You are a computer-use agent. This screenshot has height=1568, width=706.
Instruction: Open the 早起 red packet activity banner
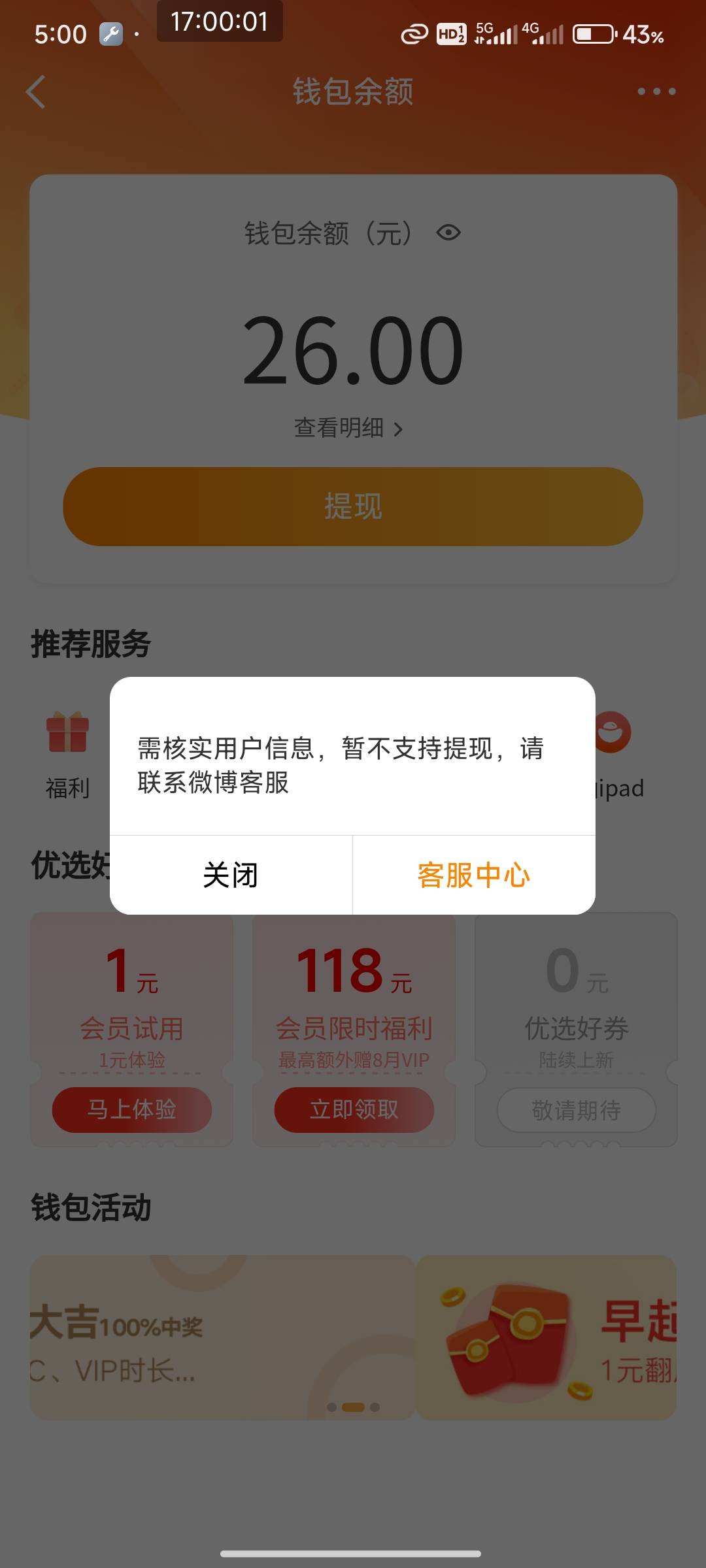click(546, 1337)
